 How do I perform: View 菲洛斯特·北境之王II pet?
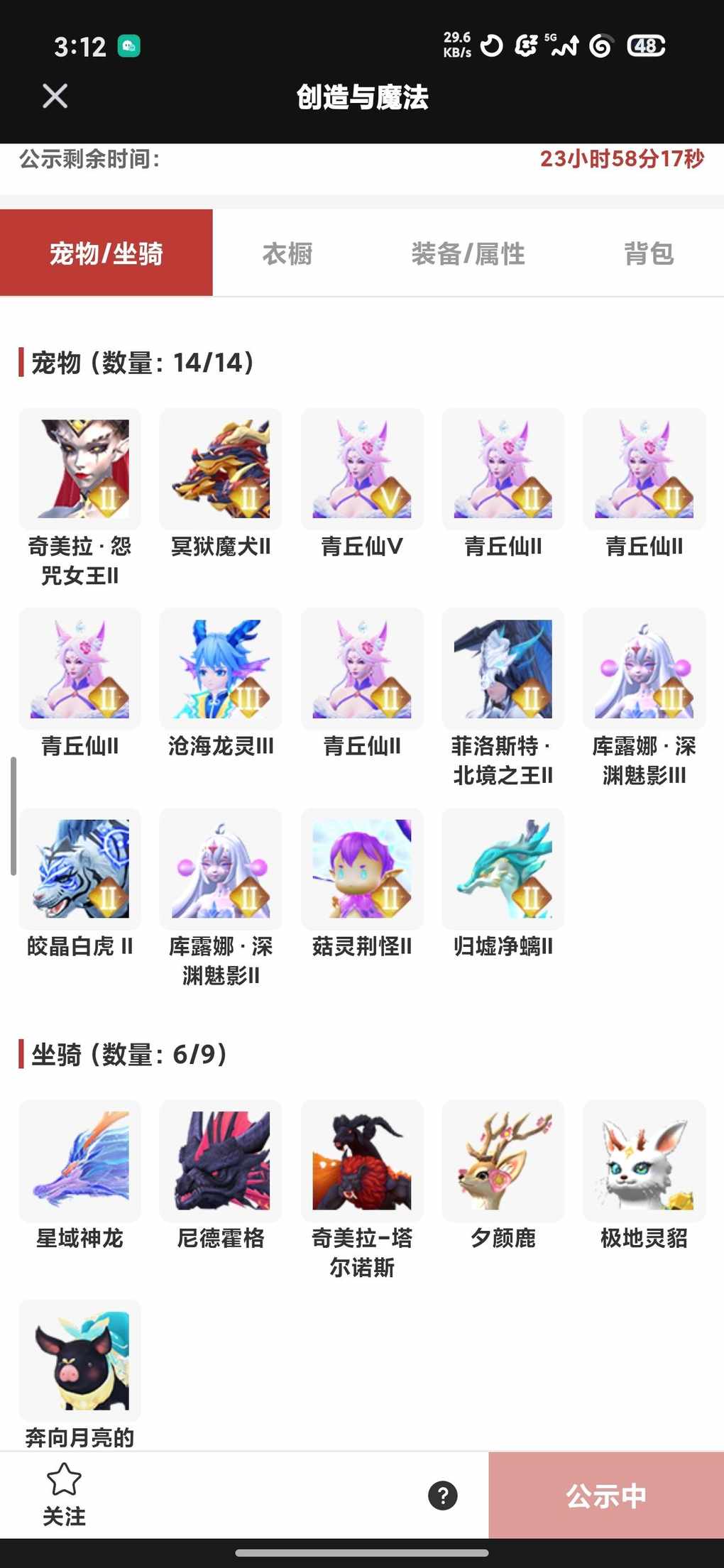pyautogui.click(x=503, y=669)
